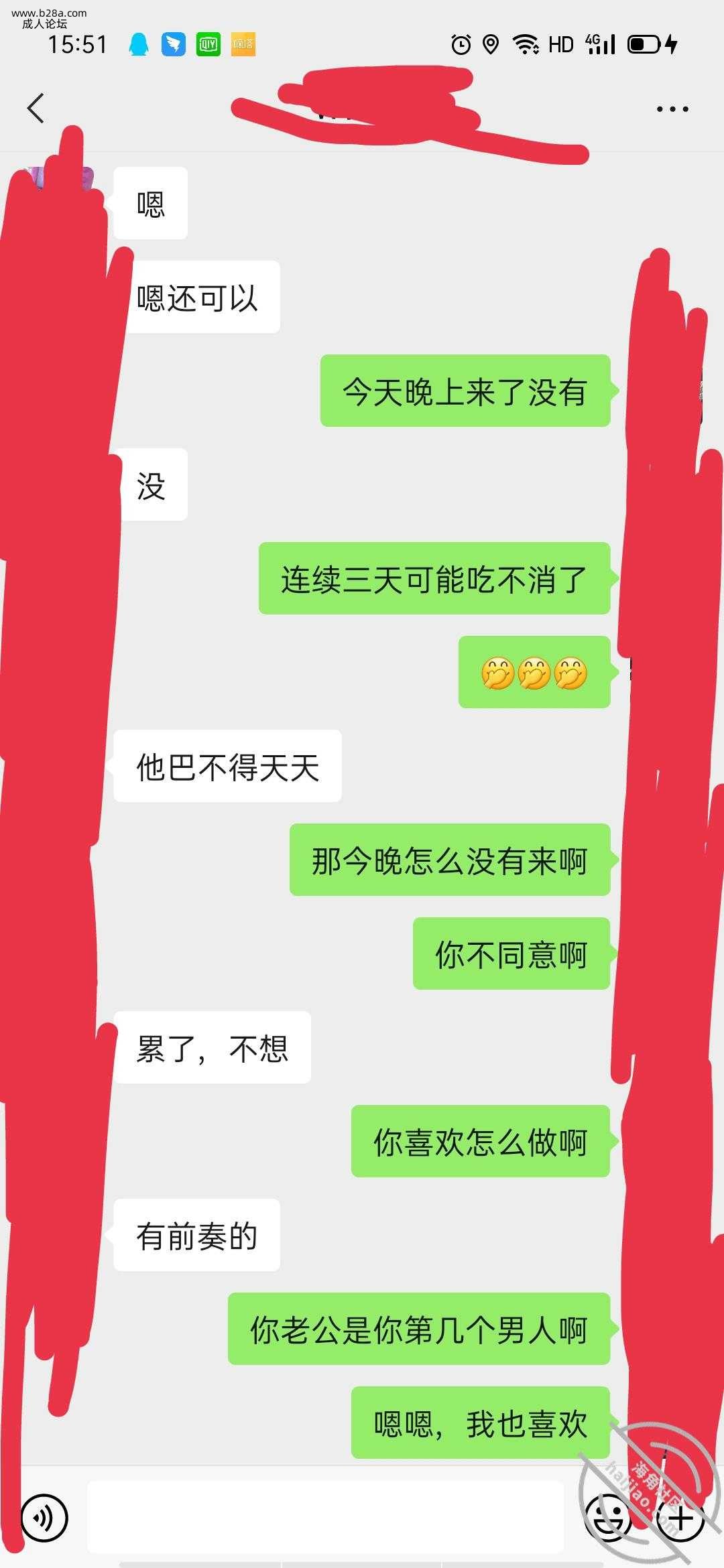Open the chat overflow menu

(672, 109)
